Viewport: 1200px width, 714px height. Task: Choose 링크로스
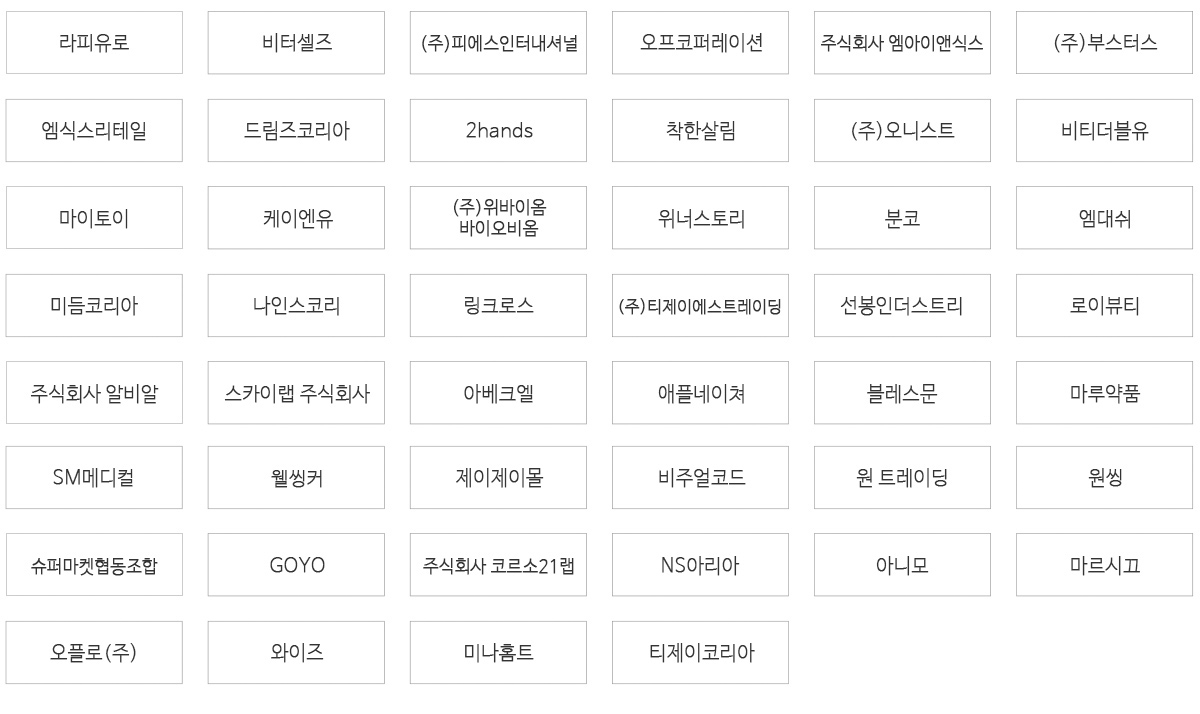498,305
